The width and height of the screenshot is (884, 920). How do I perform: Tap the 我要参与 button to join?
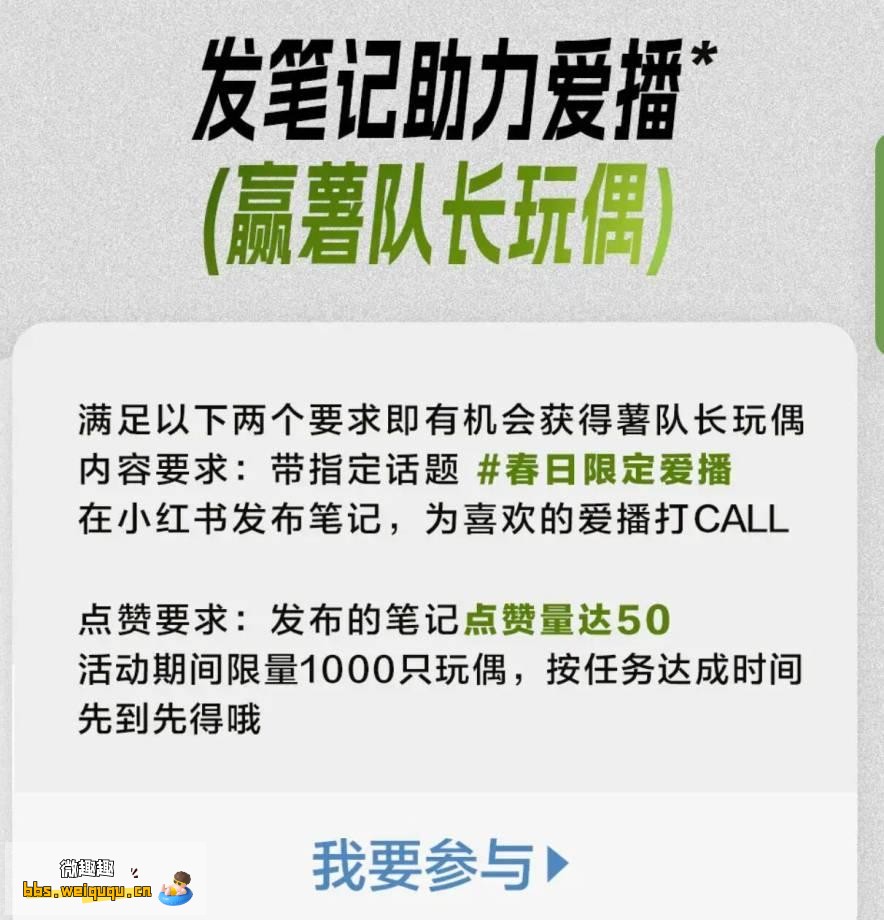click(440, 864)
